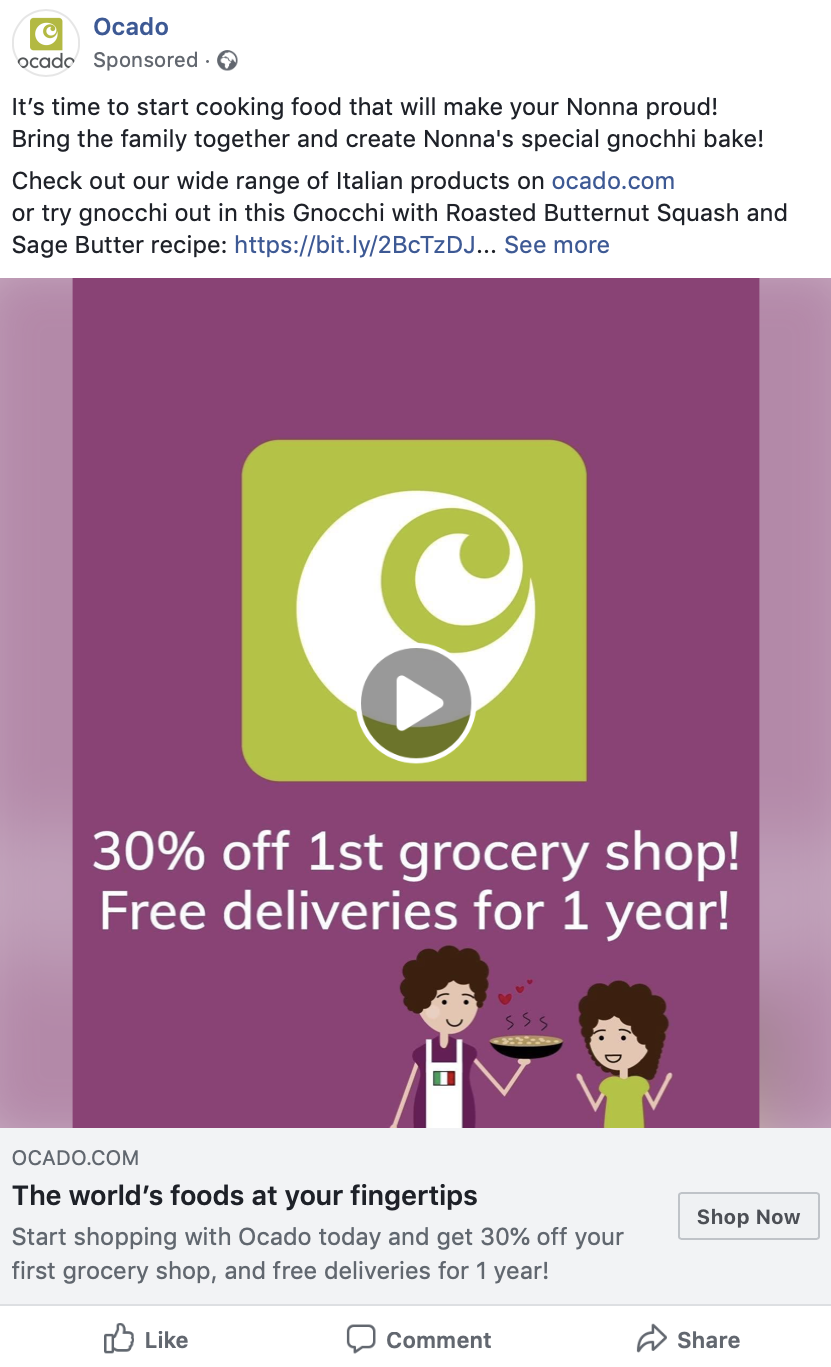Like this Ocado post

point(146,1339)
